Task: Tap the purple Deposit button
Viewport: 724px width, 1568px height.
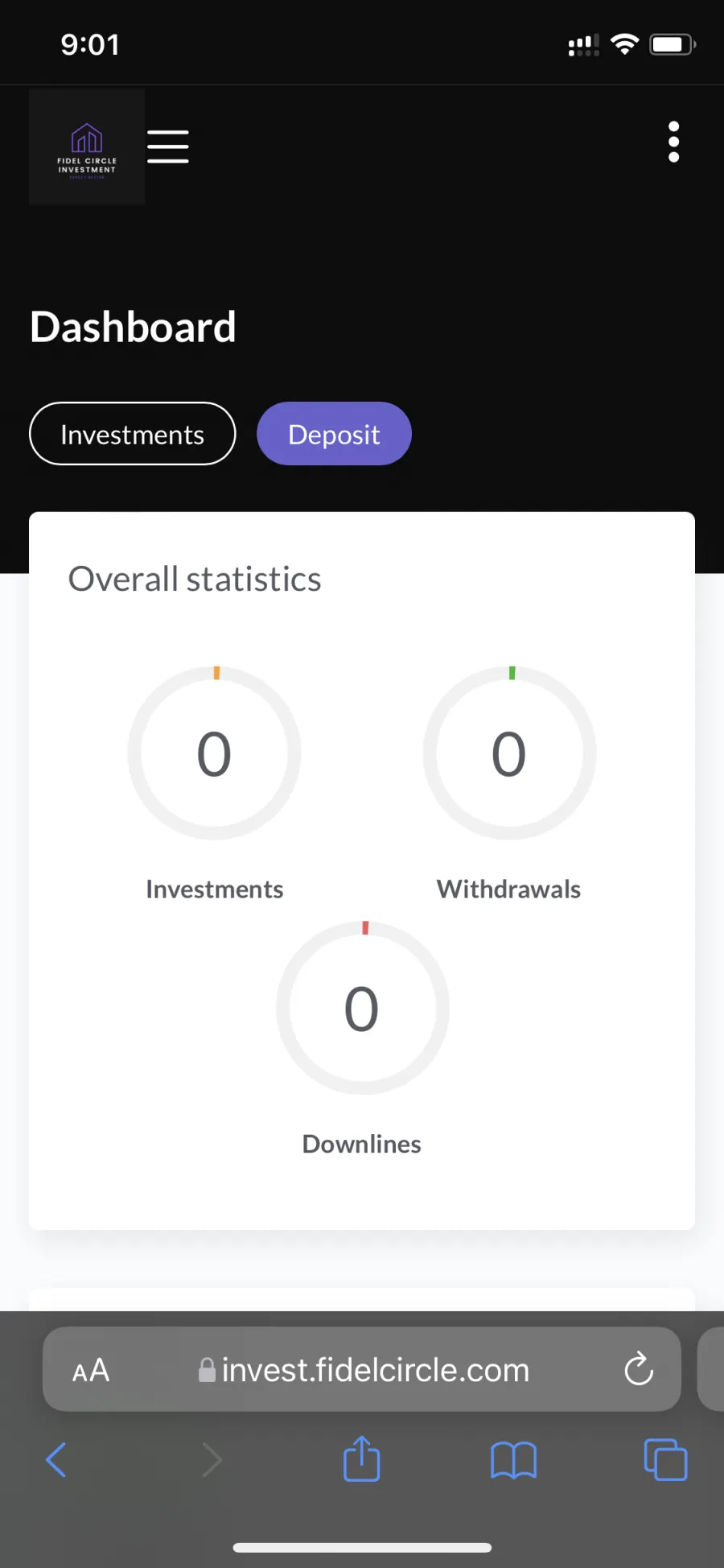Action: pos(334,434)
